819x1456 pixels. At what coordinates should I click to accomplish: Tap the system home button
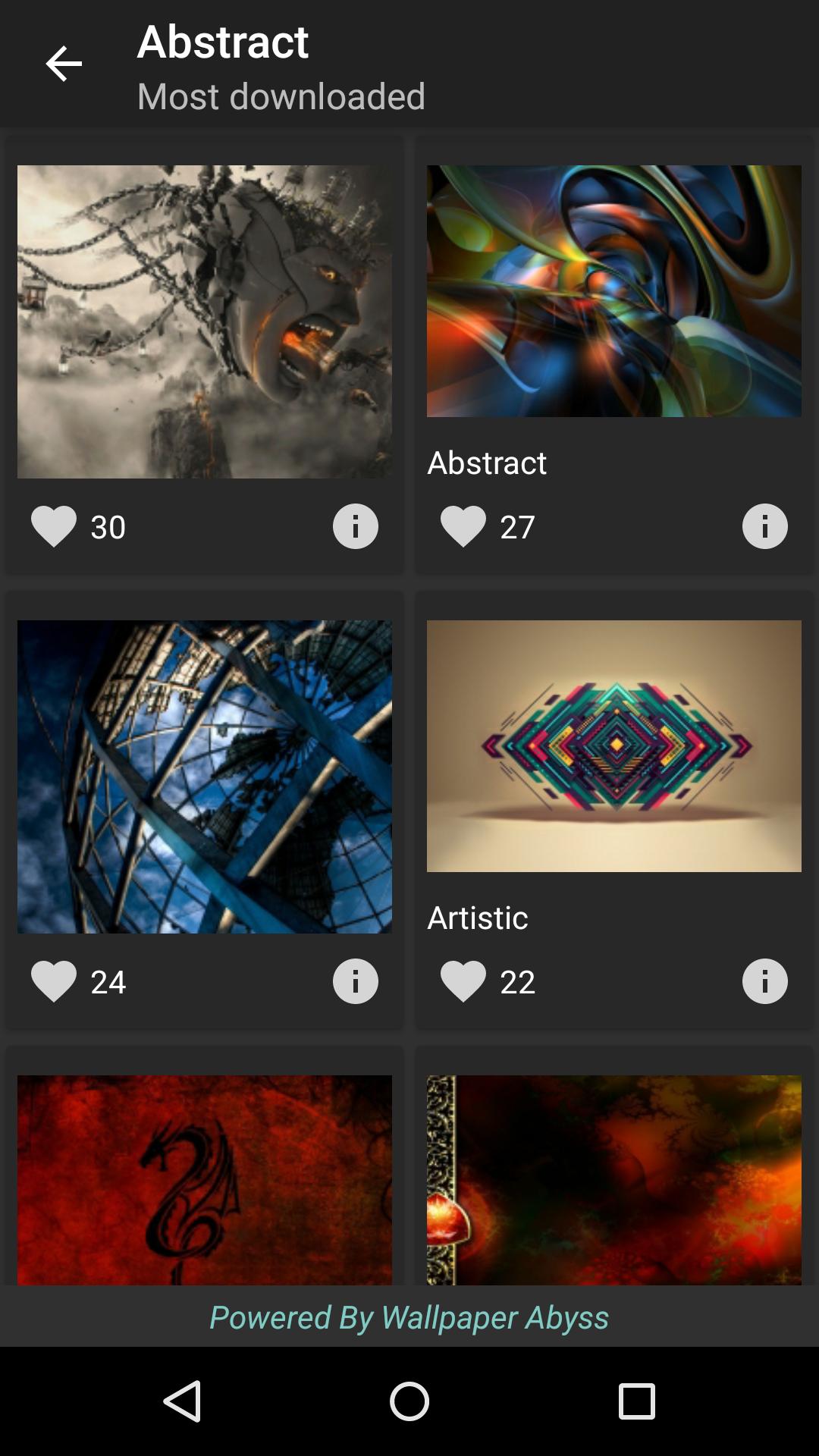(409, 1401)
